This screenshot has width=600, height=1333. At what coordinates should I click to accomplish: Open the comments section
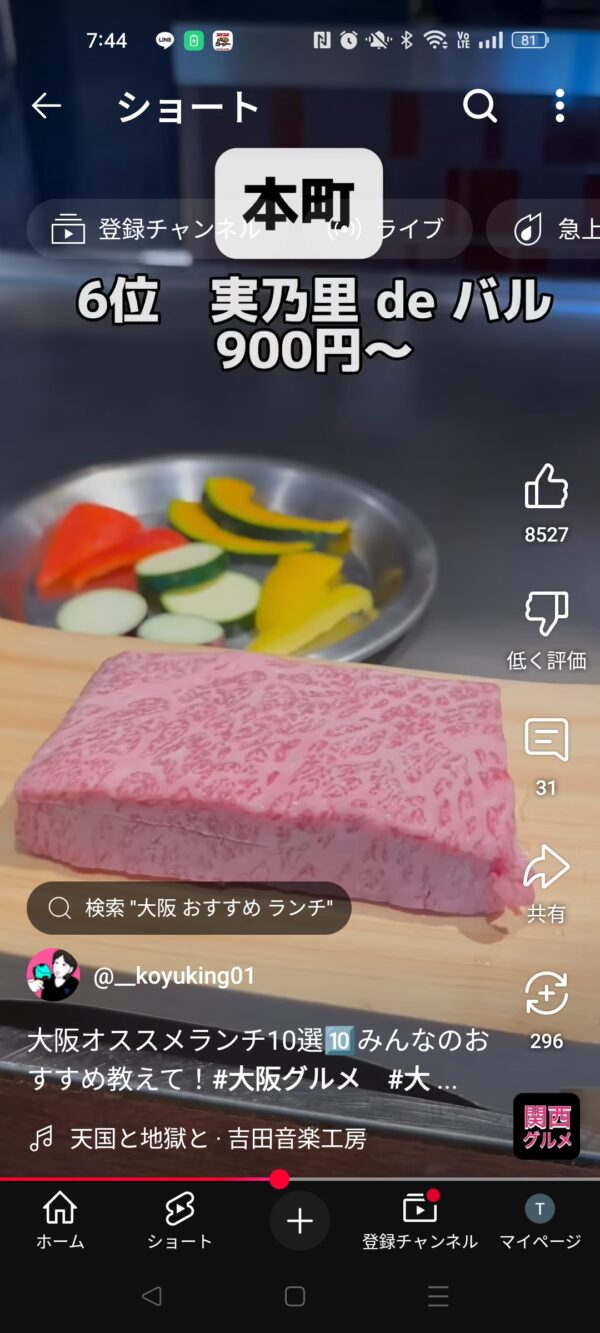pos(546,741)
